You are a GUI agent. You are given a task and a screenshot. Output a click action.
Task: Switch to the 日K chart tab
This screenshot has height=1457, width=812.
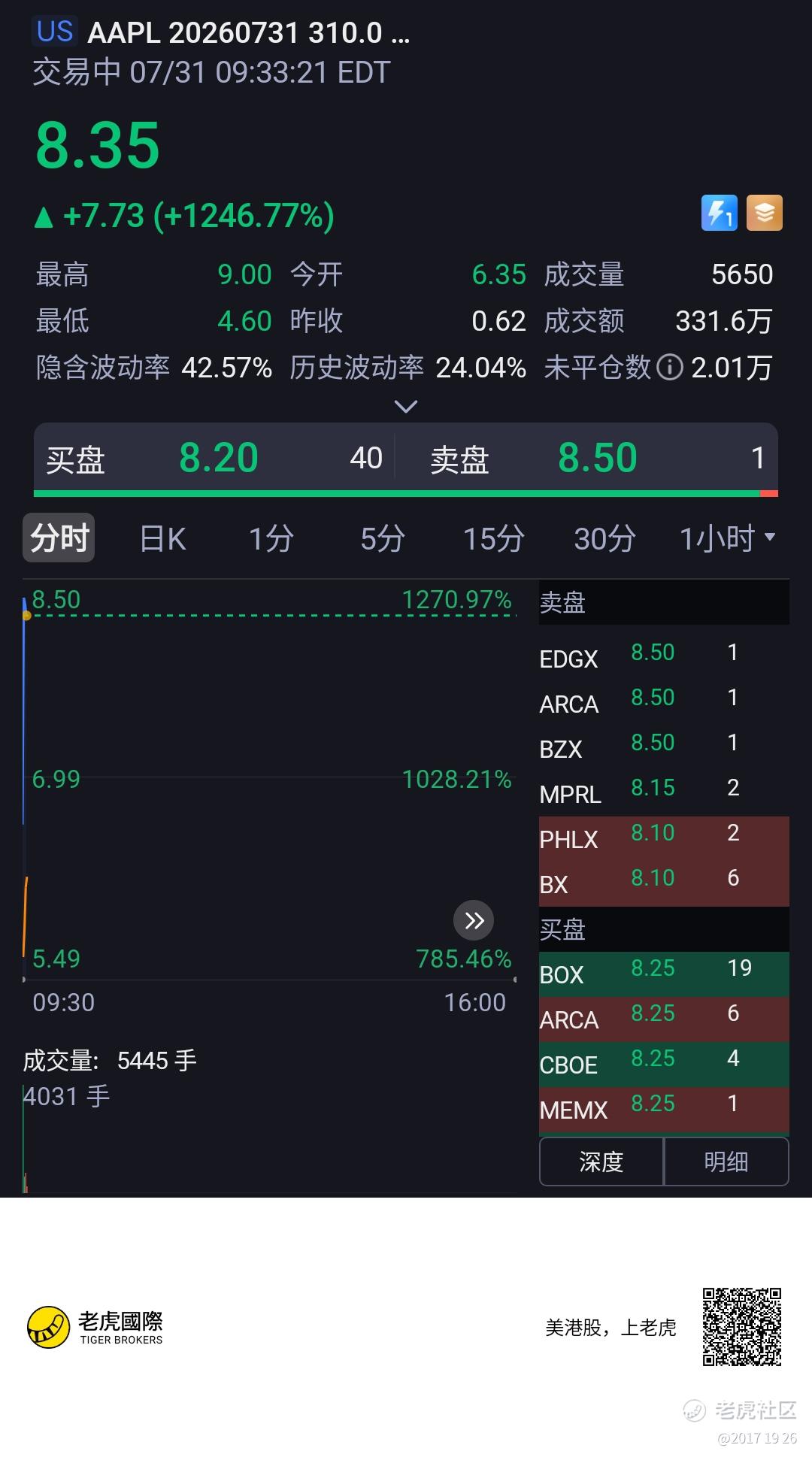[x=163, y=538]
